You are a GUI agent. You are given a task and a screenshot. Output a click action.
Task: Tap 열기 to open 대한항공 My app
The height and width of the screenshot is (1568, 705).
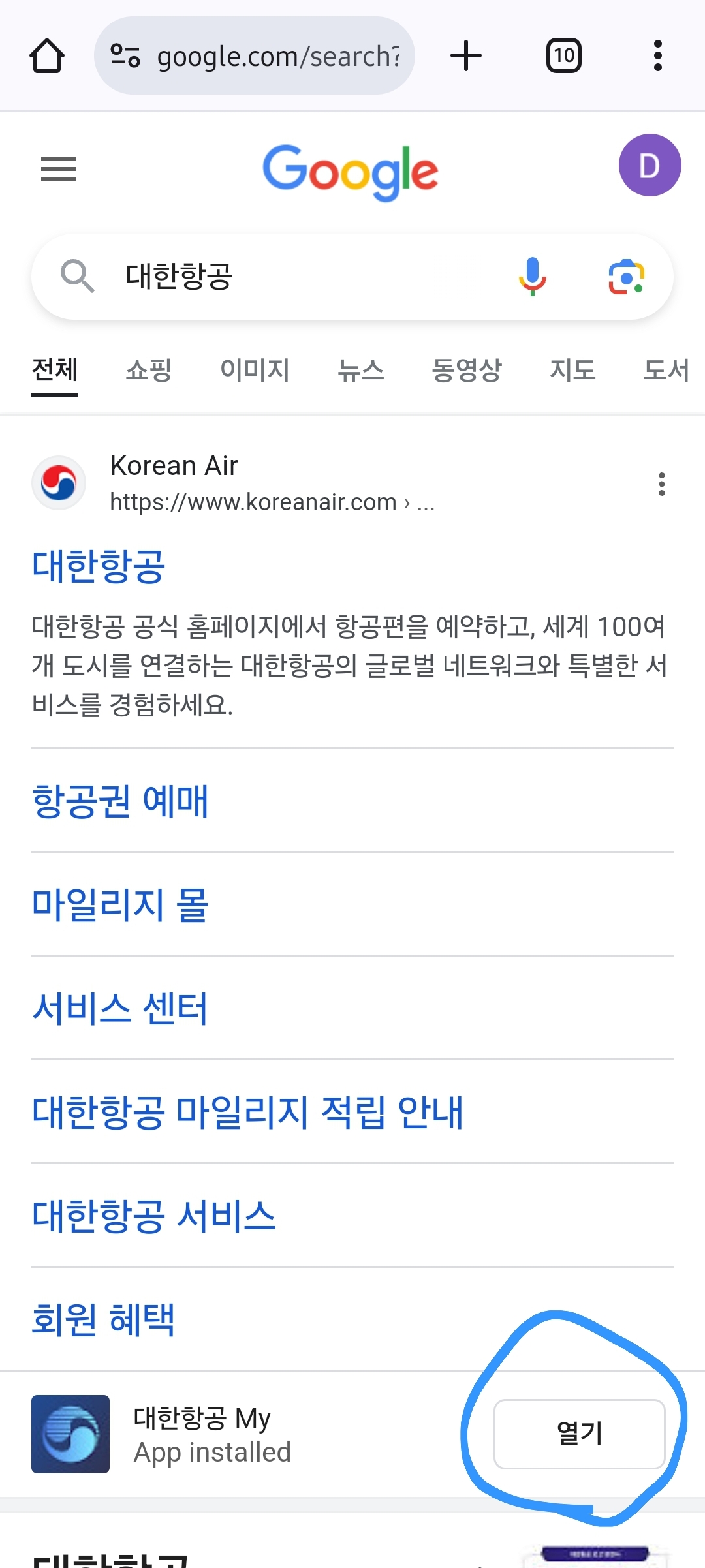(x=579, y=1434)
